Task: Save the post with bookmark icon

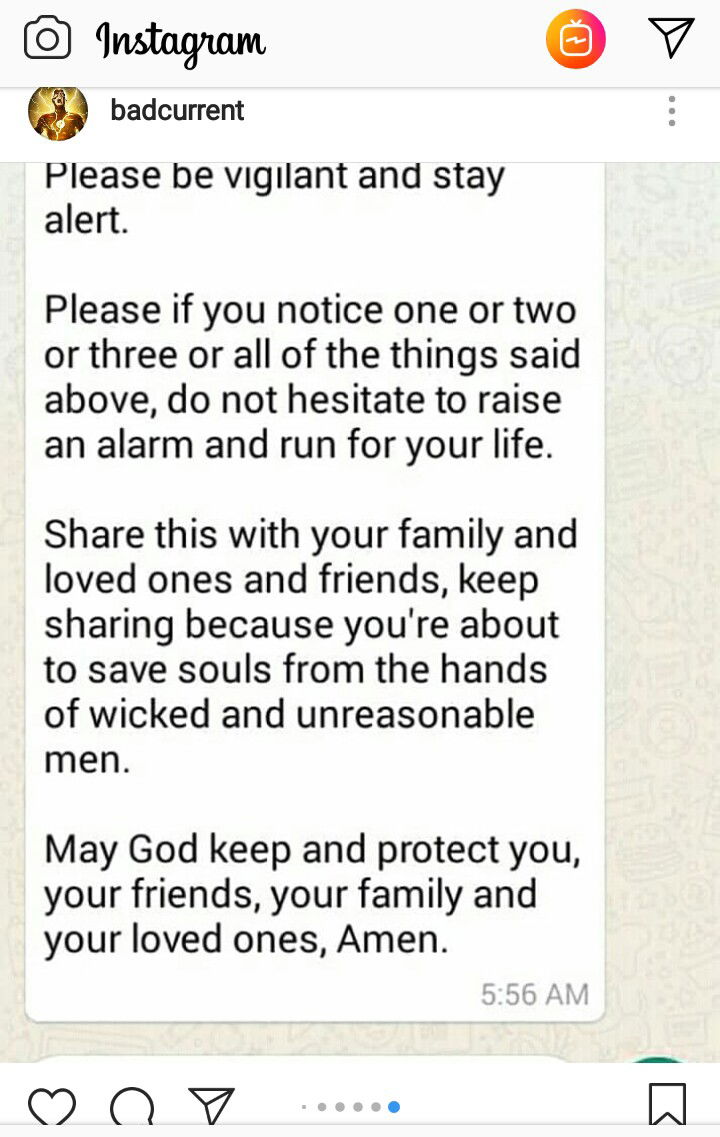Action: 667,1106
